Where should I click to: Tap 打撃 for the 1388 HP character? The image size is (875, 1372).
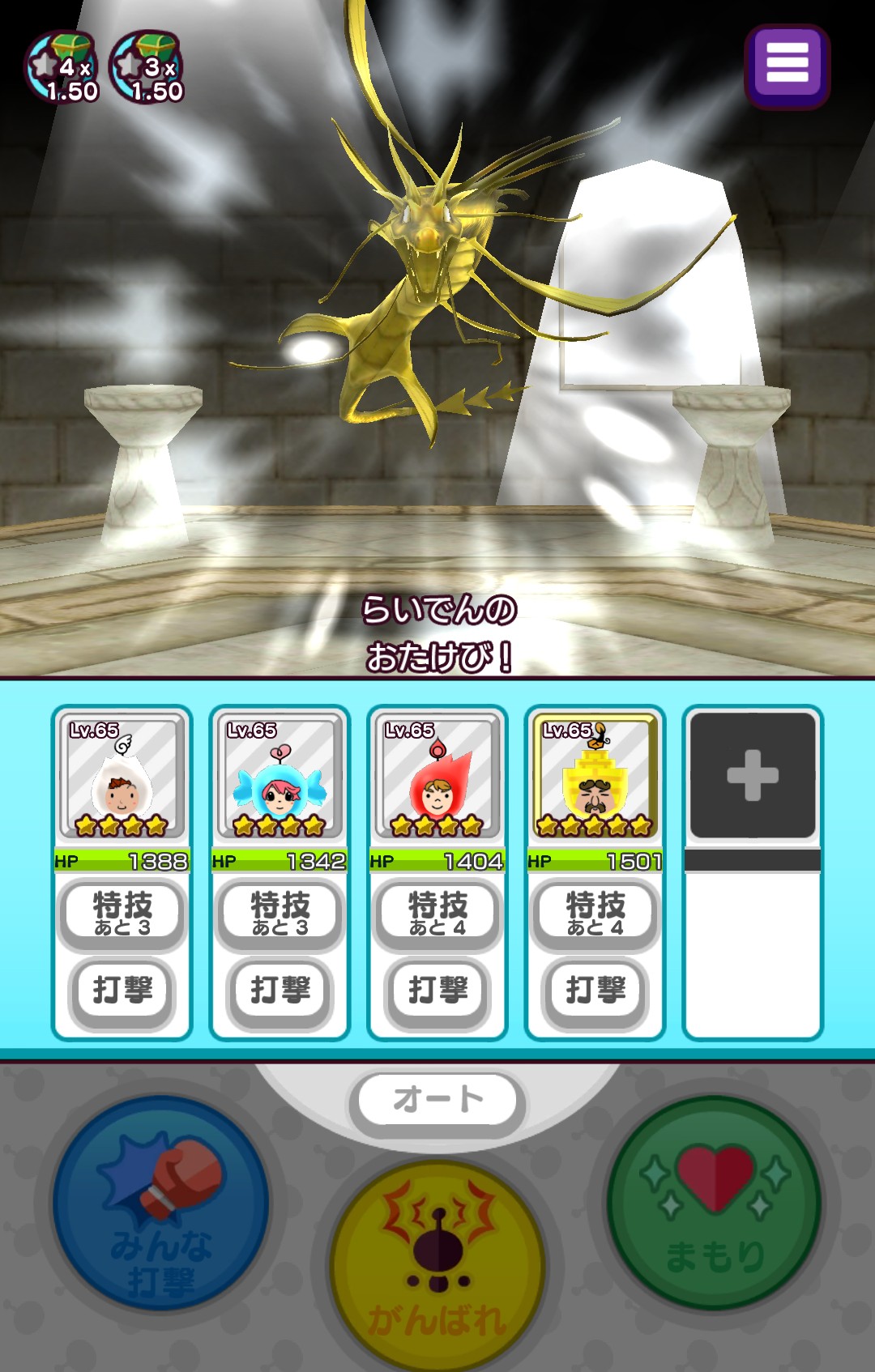pos(122,990)
